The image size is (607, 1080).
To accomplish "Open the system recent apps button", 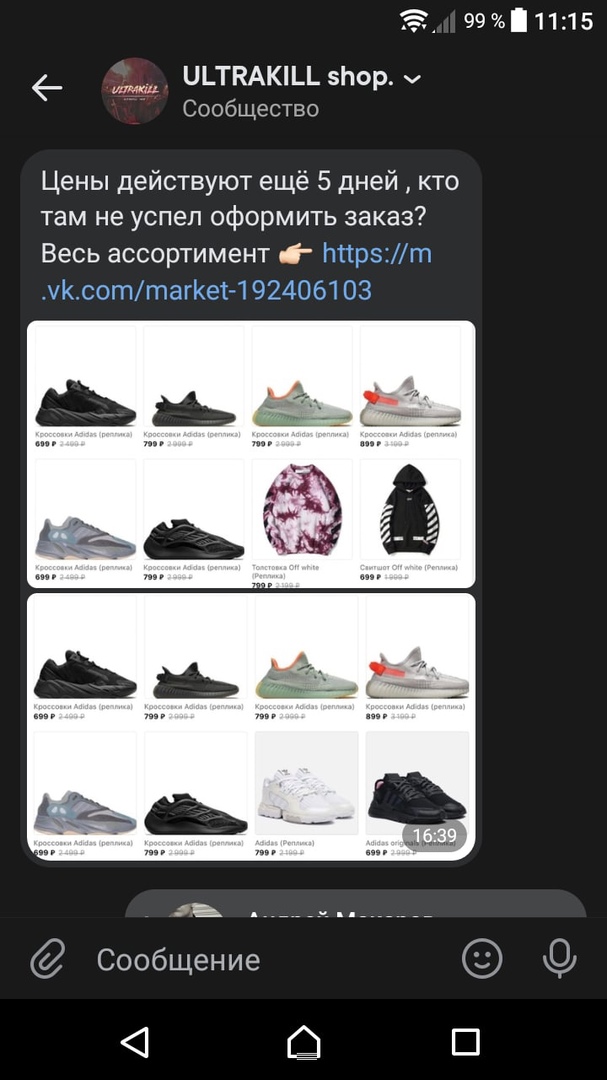I will click(465, 1043).
